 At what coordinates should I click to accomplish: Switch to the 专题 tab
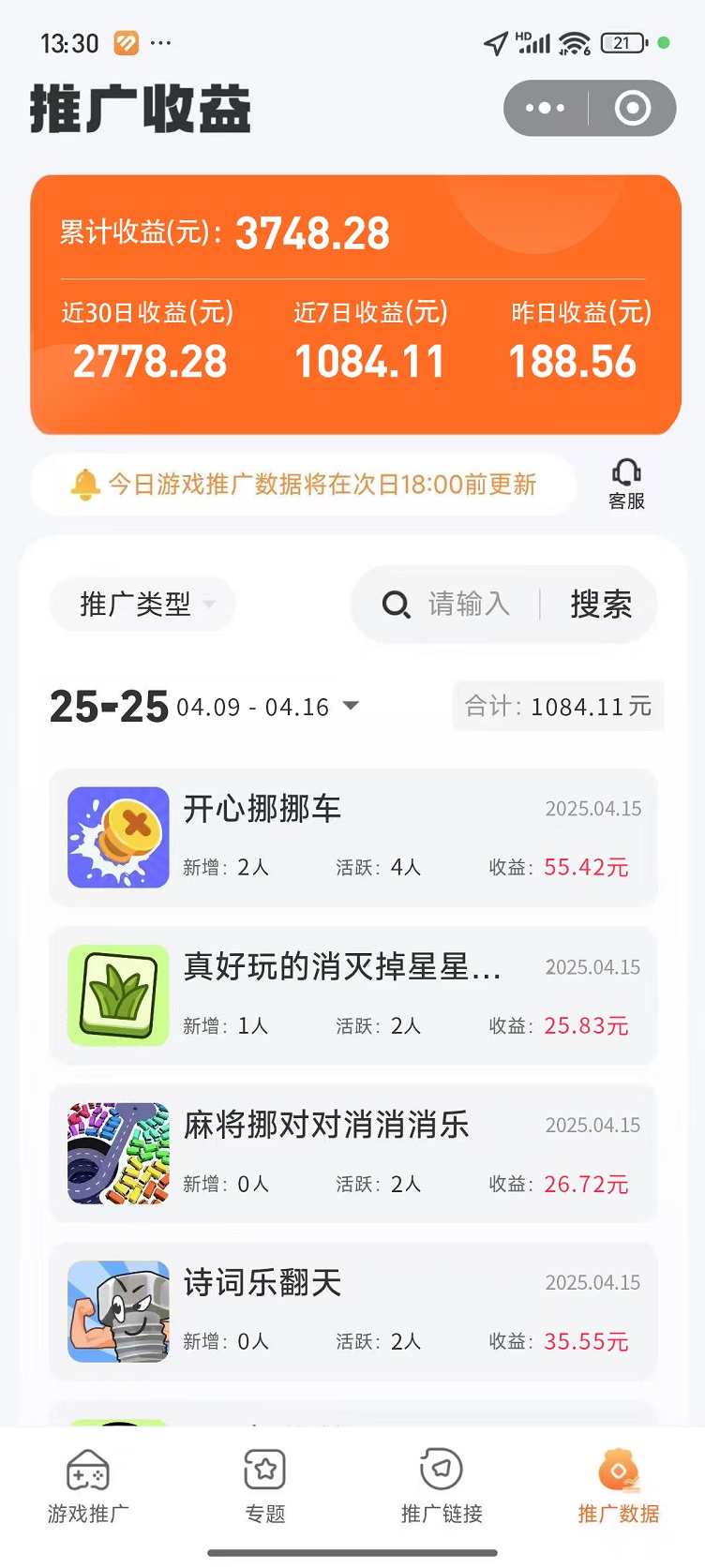click(x=264, y=1490)
